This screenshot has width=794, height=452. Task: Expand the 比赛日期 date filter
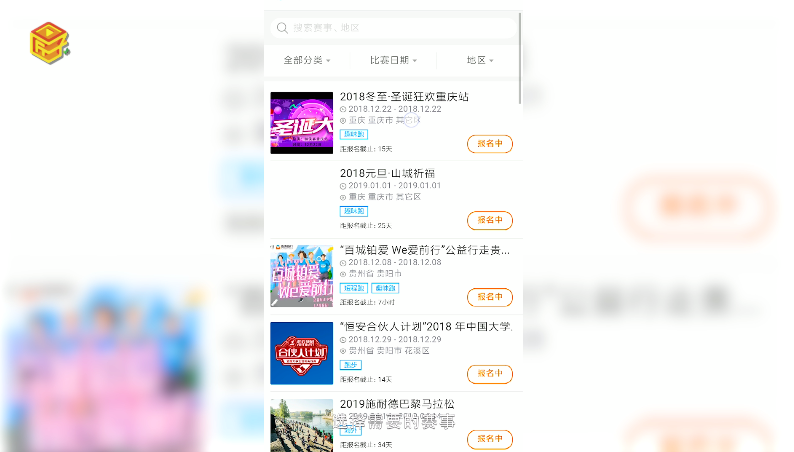point(393,60)
